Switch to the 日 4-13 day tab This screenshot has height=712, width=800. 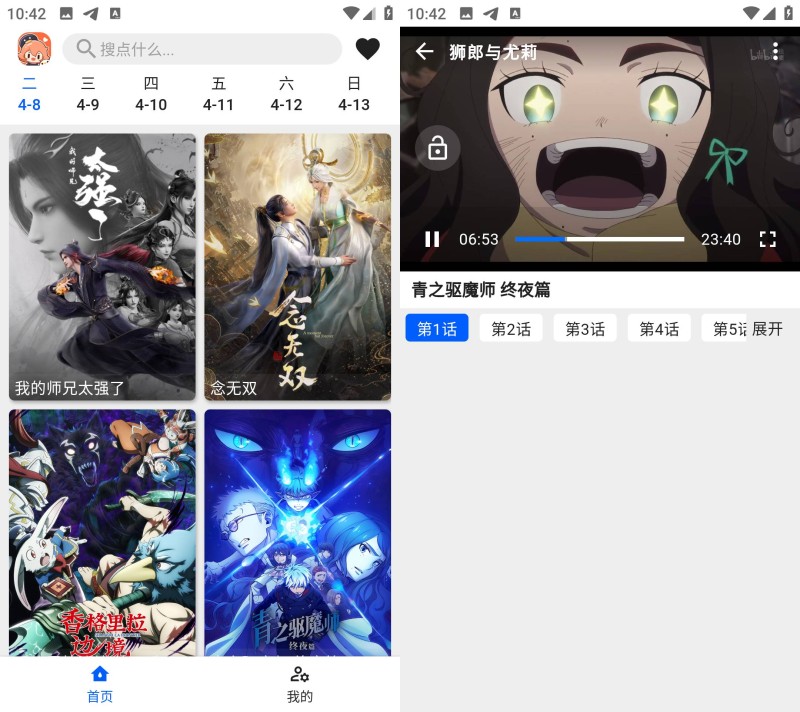pos(354,94)
